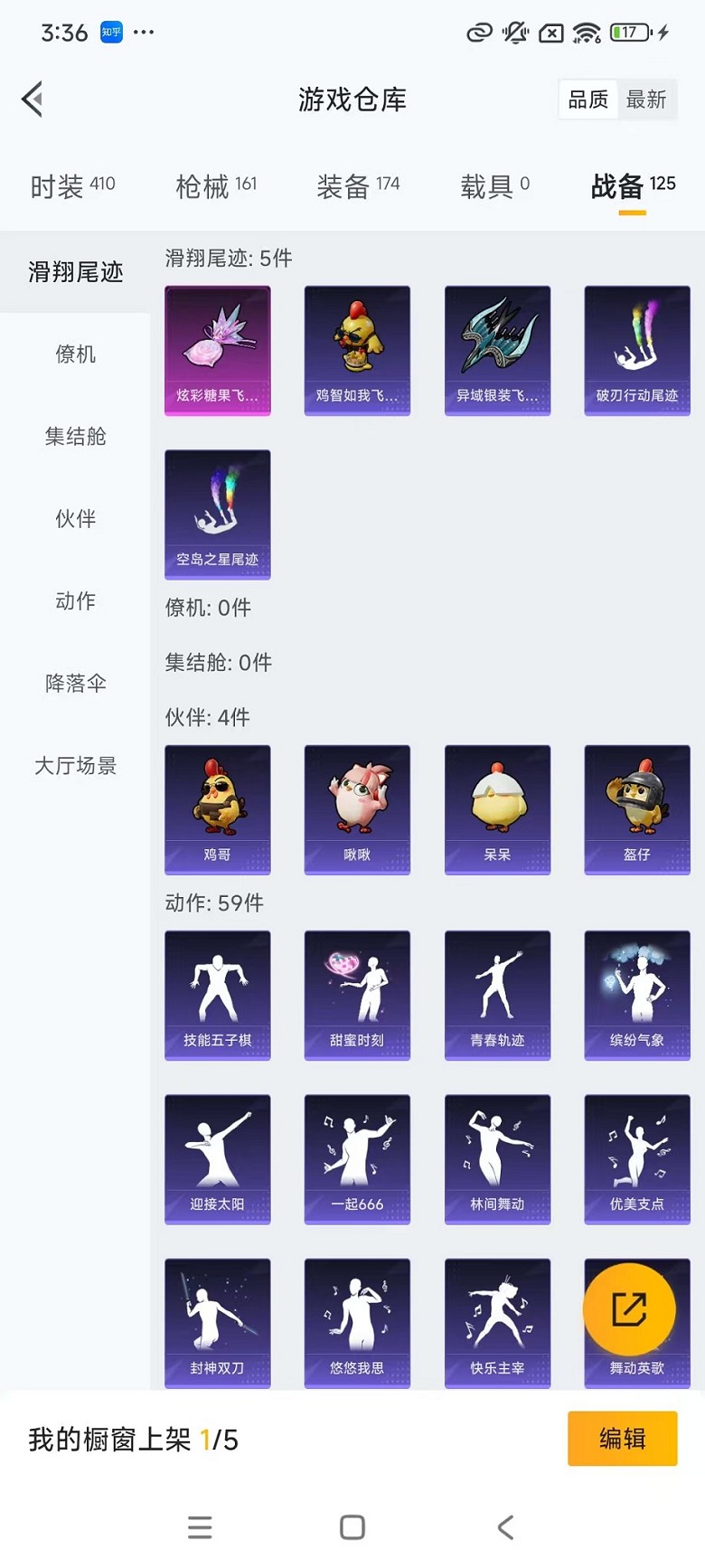Switch to the 时装 tab
This screenshot has height=1568, width=705.
72,186
